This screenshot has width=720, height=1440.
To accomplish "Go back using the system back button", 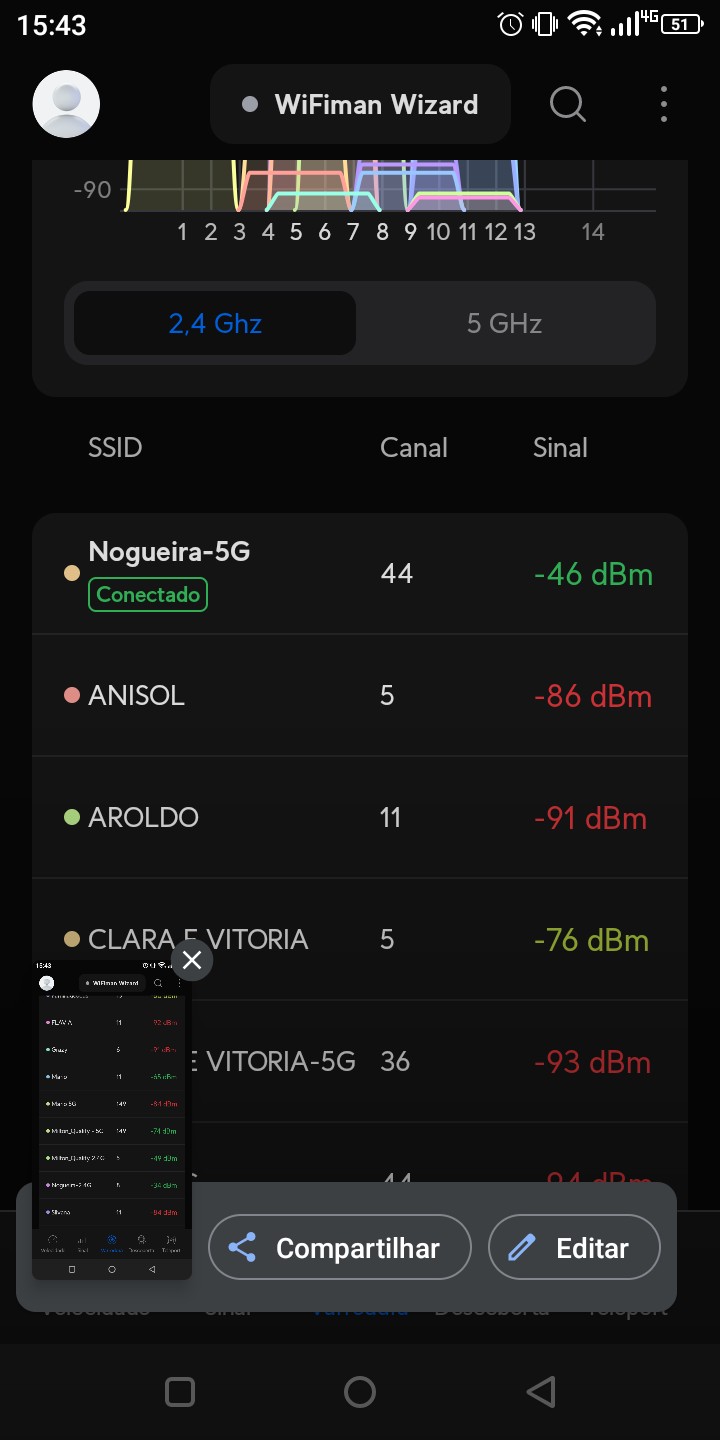I will click(x=540, y=1391).
